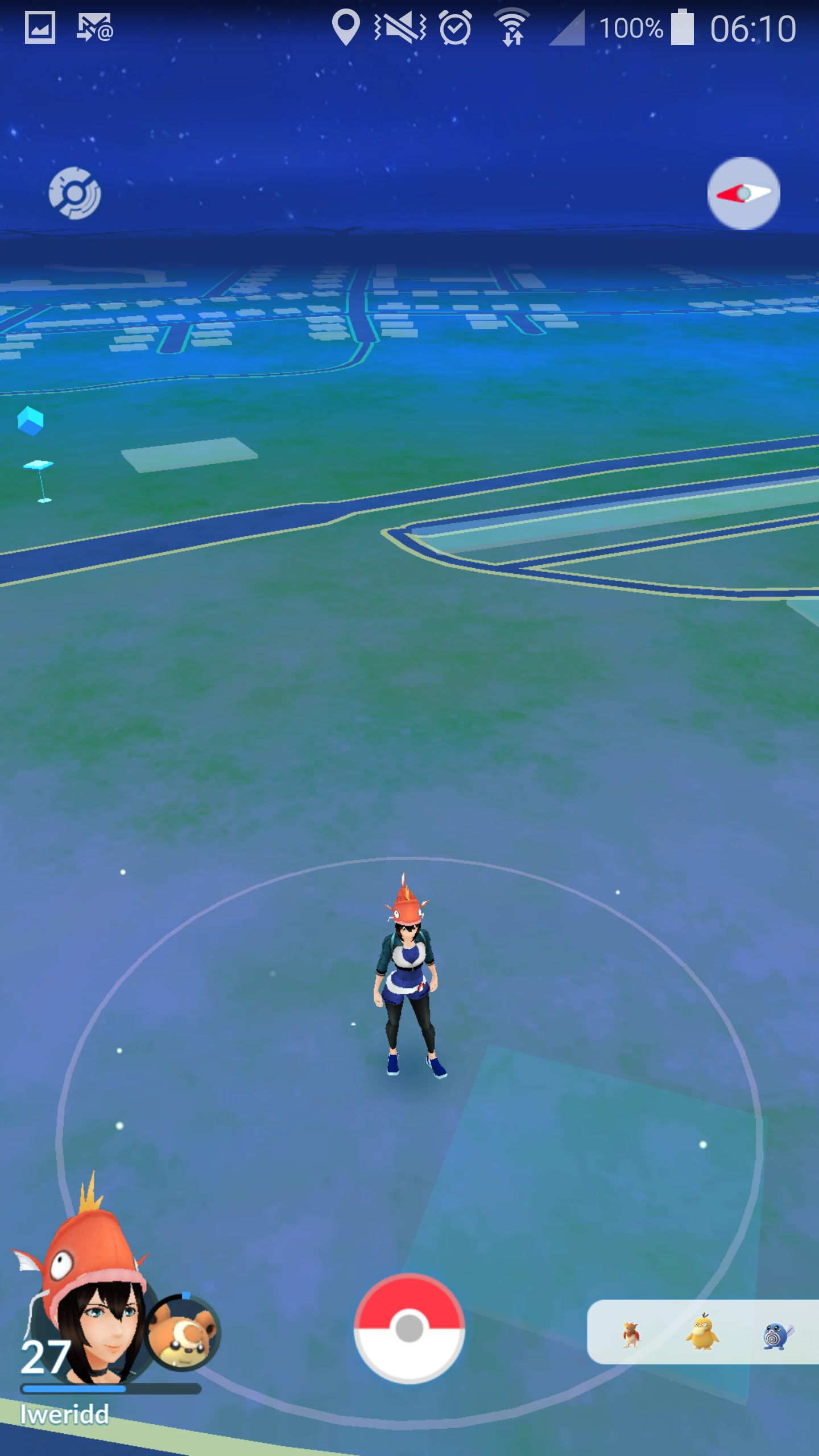Open the Teddiursa buddy Pokémon portrait
This screenshot has width=819, height=1456.
click(183, 1333)
